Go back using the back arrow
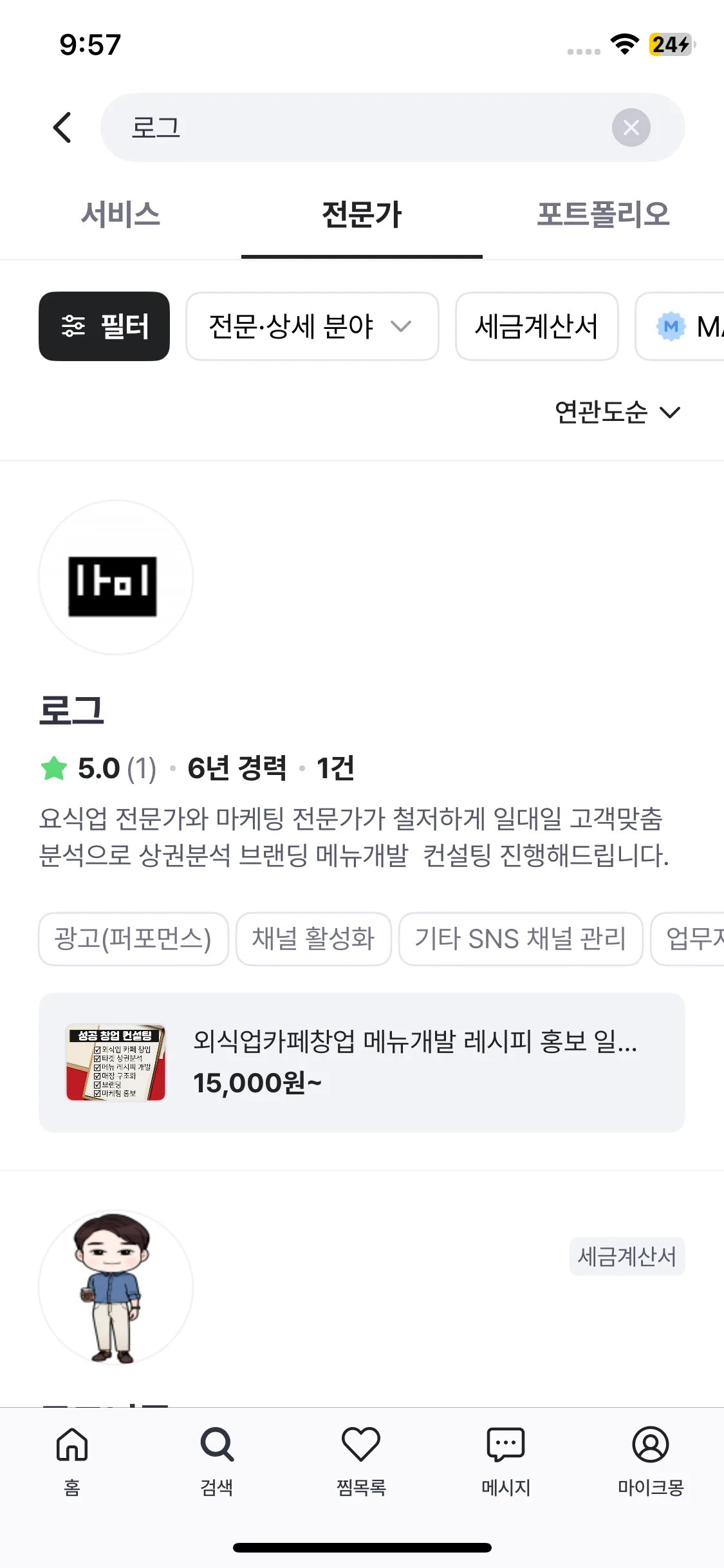Screen dimensions: 724x1568 tap(62, 127)
